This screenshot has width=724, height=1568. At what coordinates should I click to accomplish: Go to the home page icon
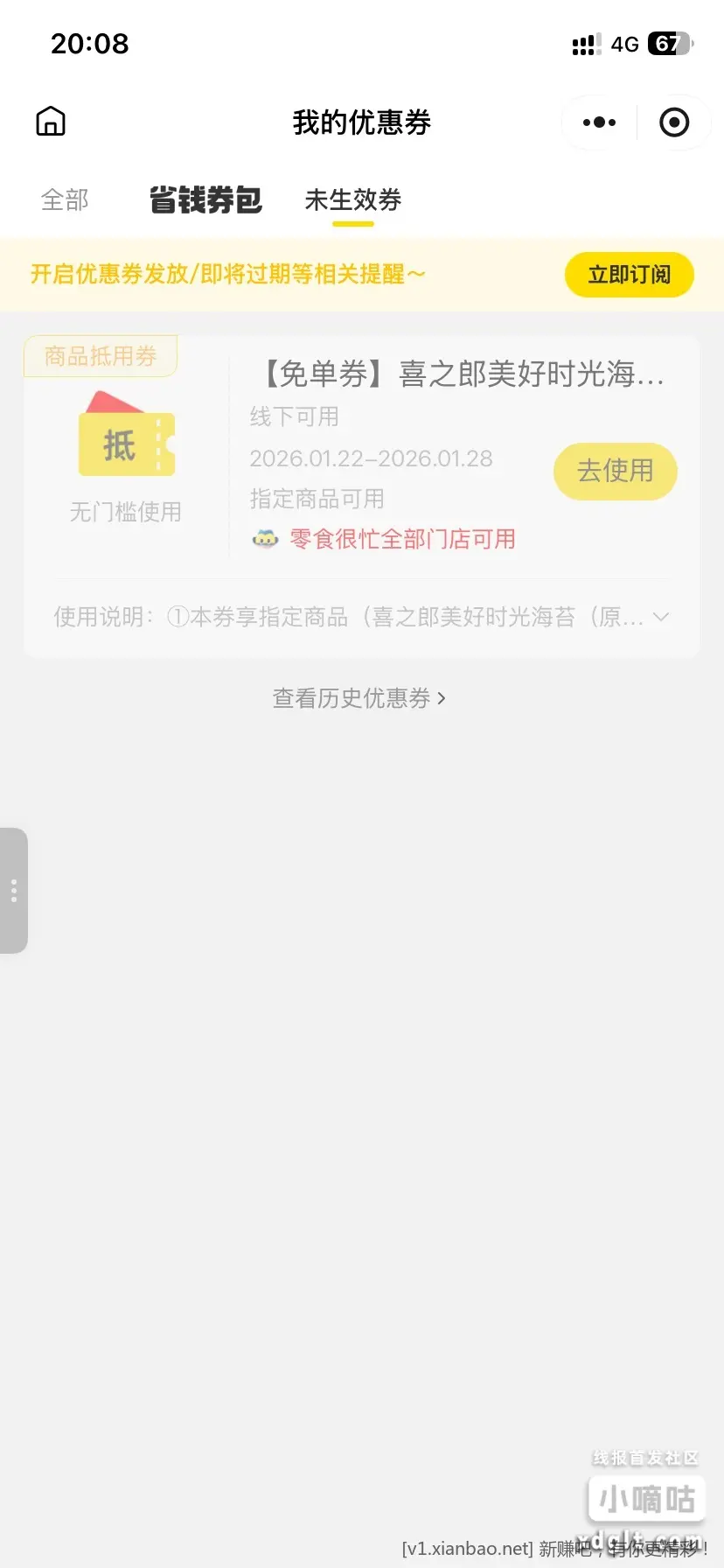pos(51,122)
